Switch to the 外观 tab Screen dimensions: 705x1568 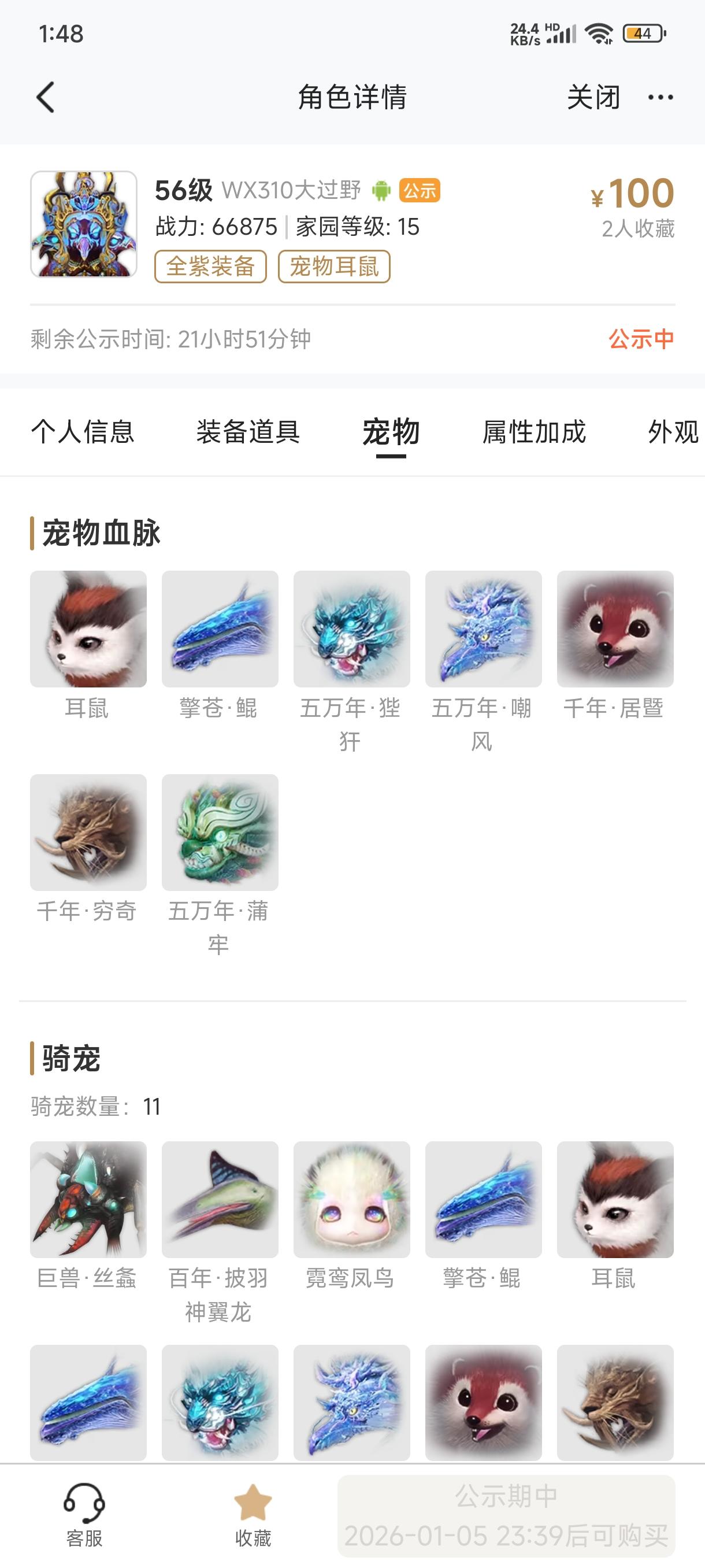[x=673, y=432]
